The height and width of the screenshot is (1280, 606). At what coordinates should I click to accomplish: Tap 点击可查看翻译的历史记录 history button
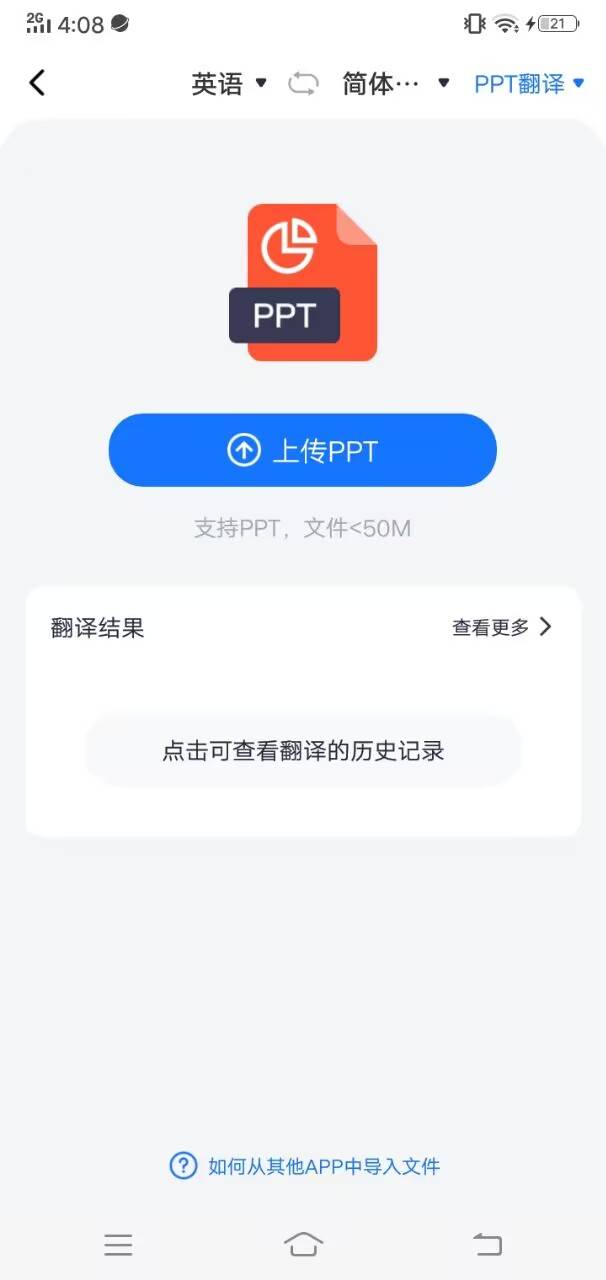[303, 751]
